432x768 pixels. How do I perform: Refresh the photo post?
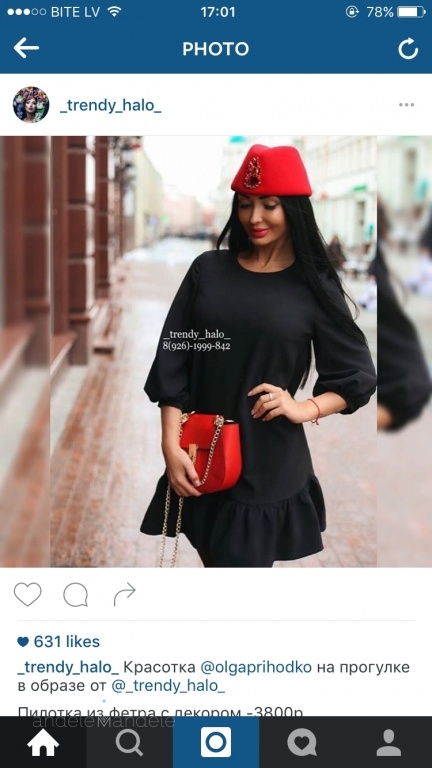tap(408, 48)
